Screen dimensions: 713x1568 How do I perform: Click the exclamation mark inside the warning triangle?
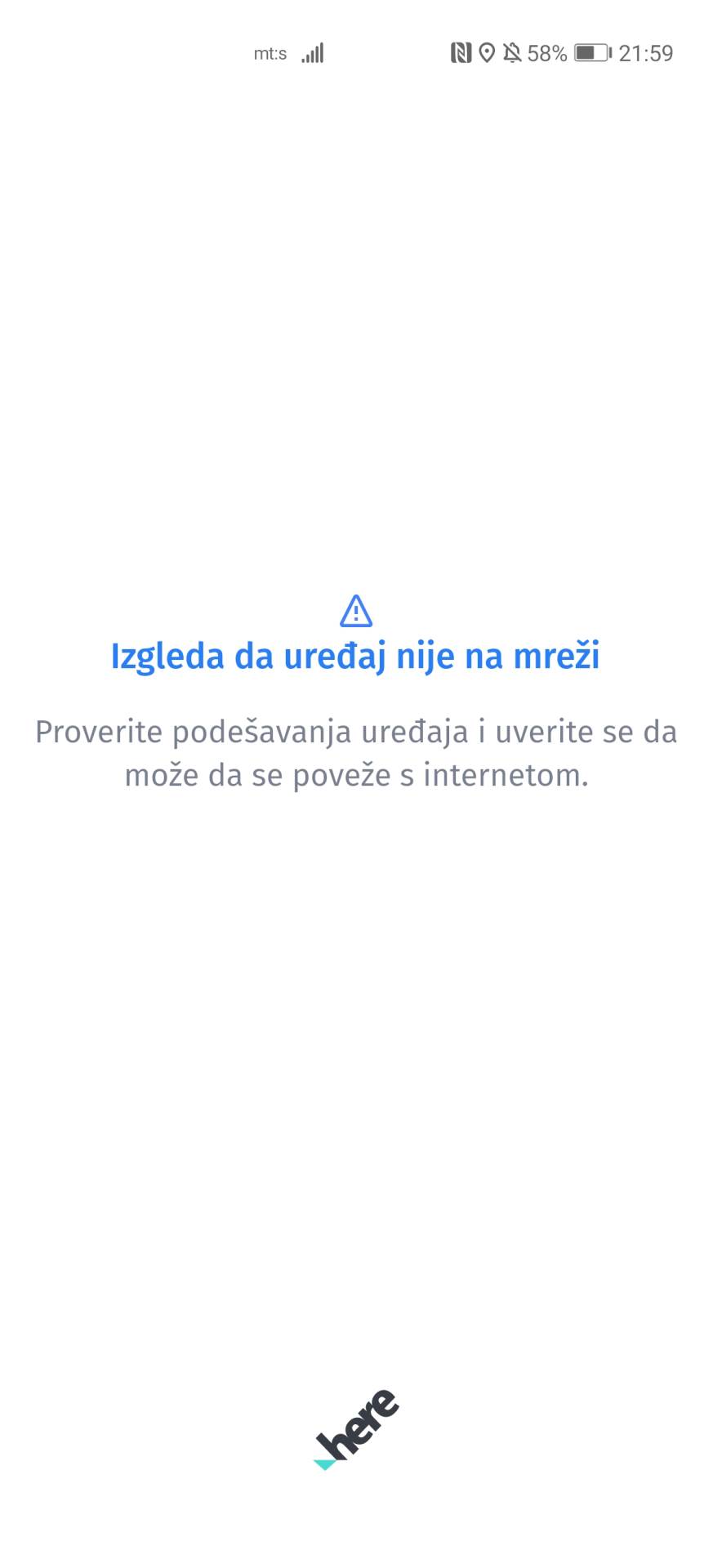coord(355,612)
